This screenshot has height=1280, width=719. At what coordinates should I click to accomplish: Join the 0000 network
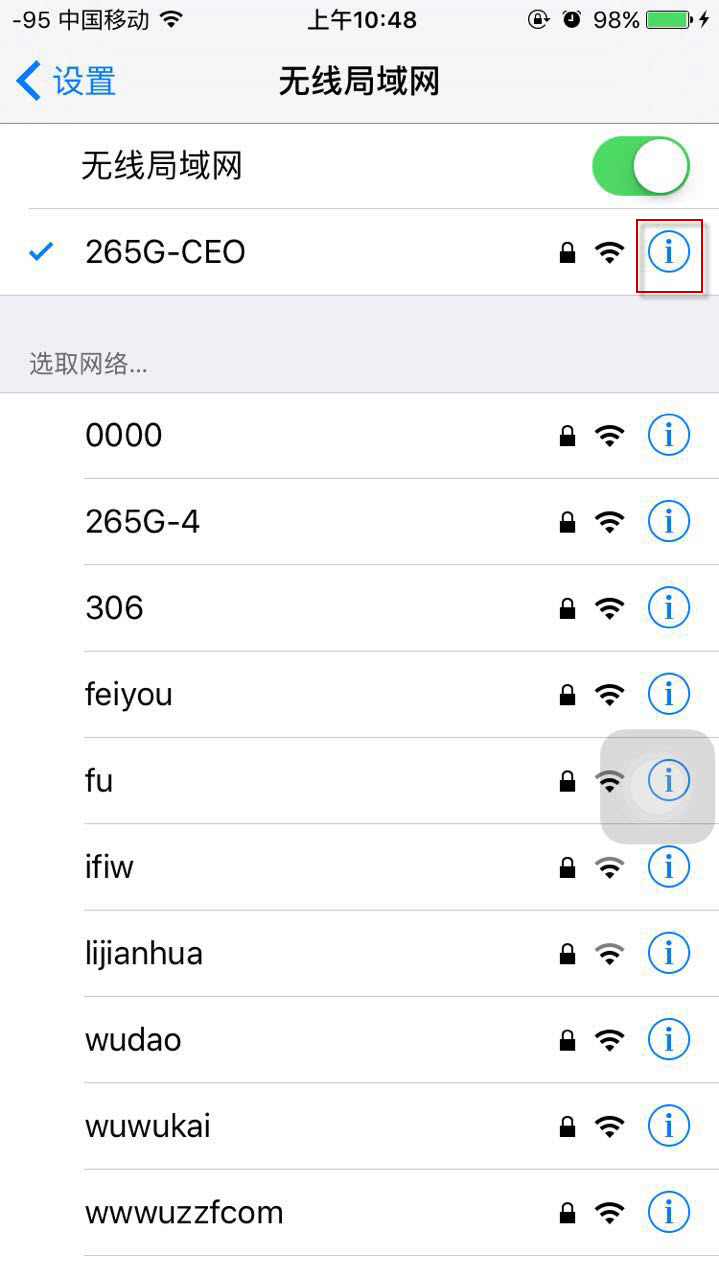124,435
